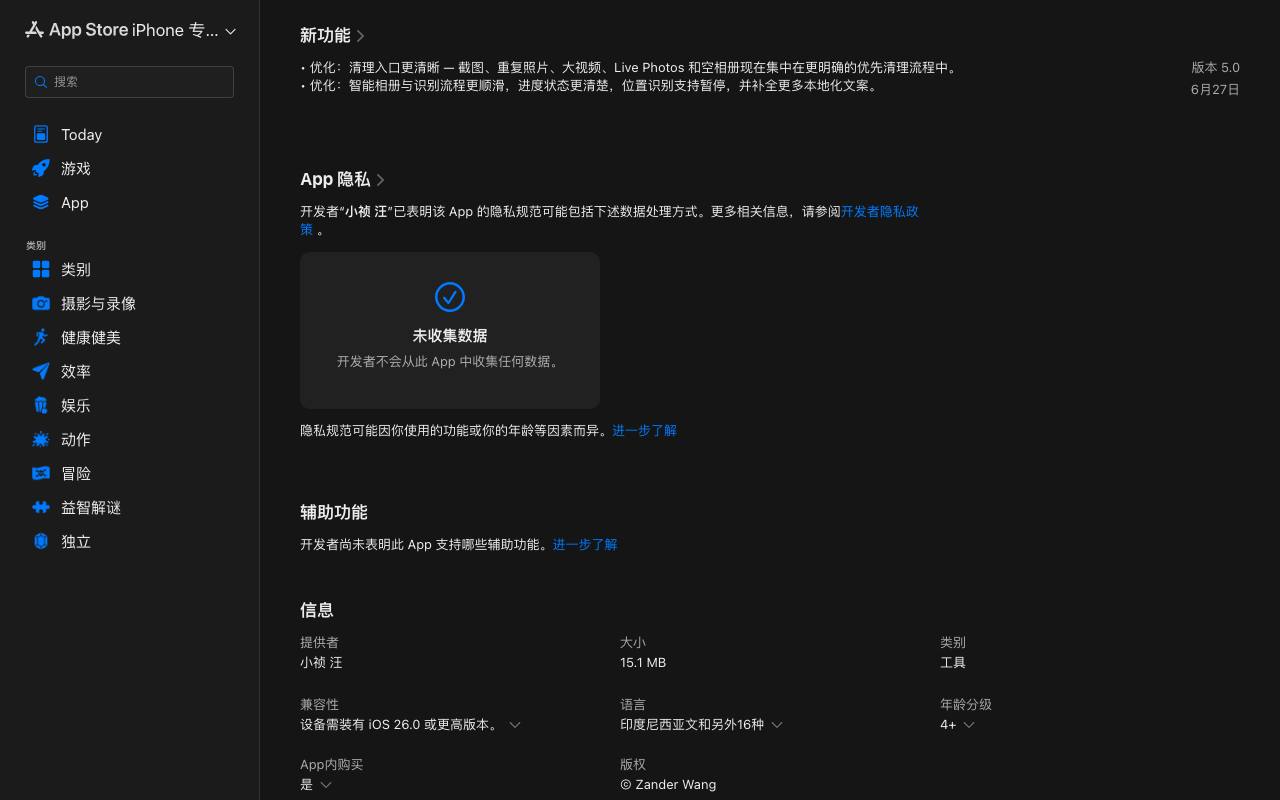The height and width of the screenshot is (800, 1280).
Task: Expand the 语言 languages list
Action: (701, 725)
